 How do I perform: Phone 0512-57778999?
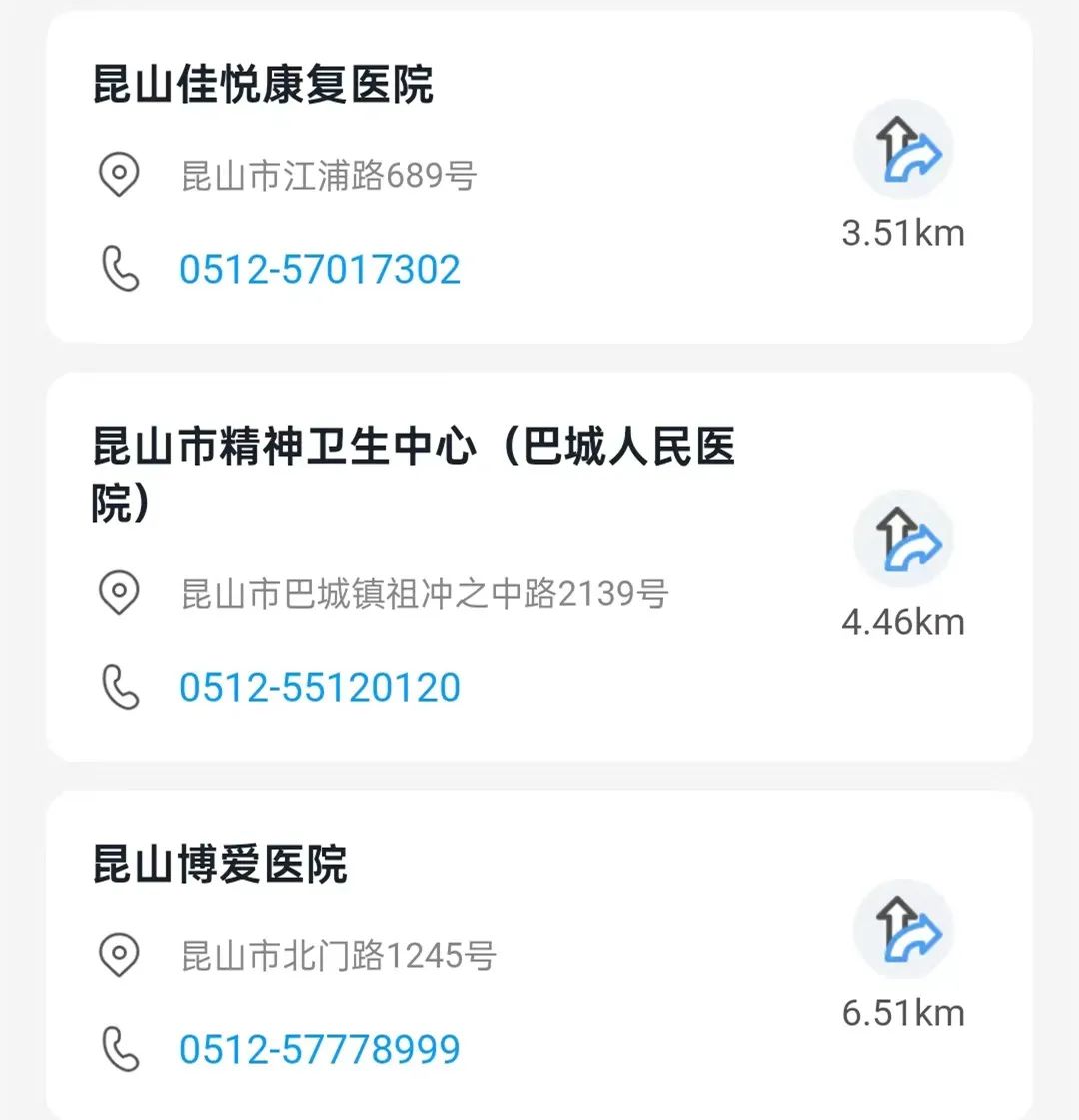click(x=319, y=1050)
